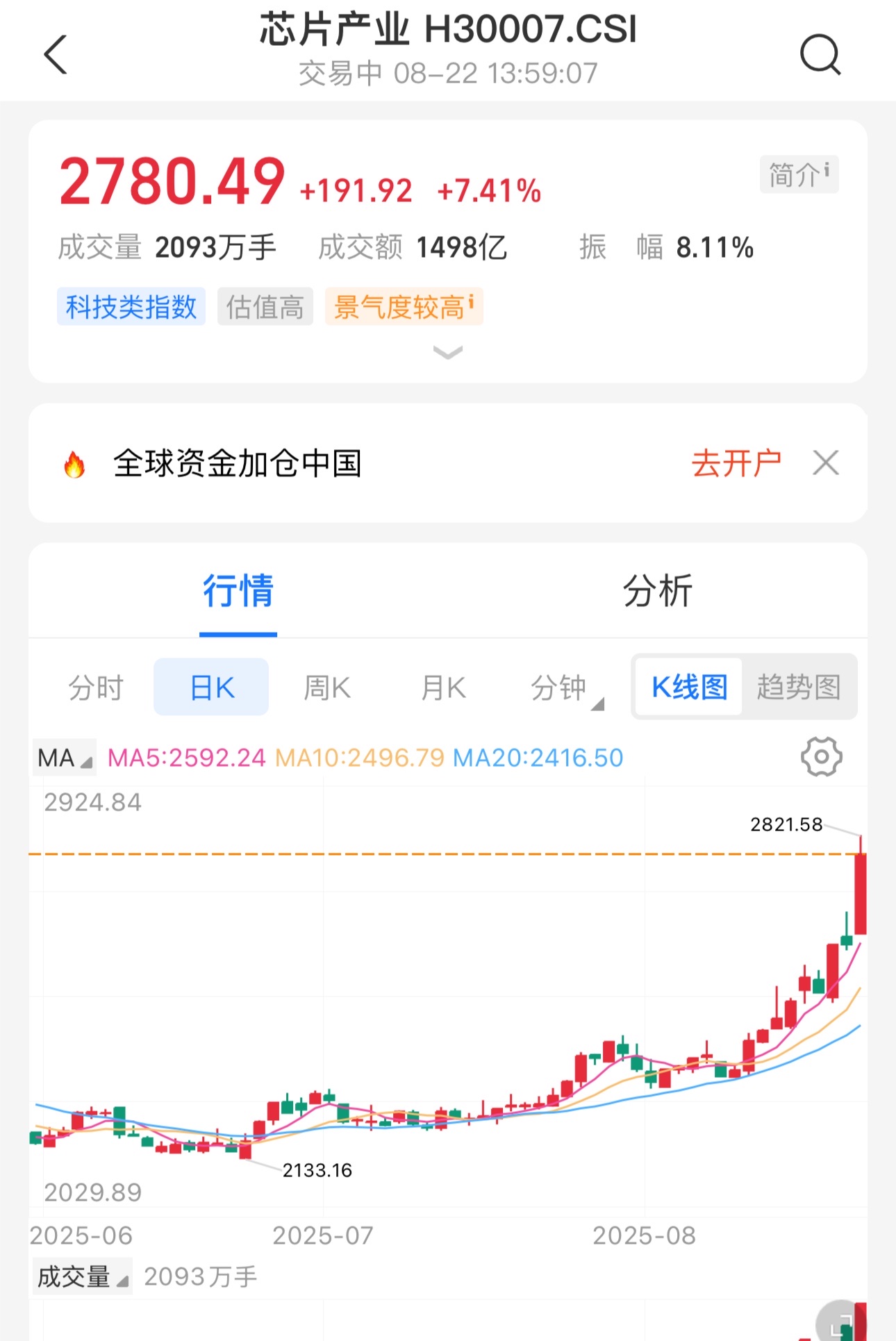Go back using the top-left arrow
Screen dimensions: 896x1341
click(x=56, y=54)
